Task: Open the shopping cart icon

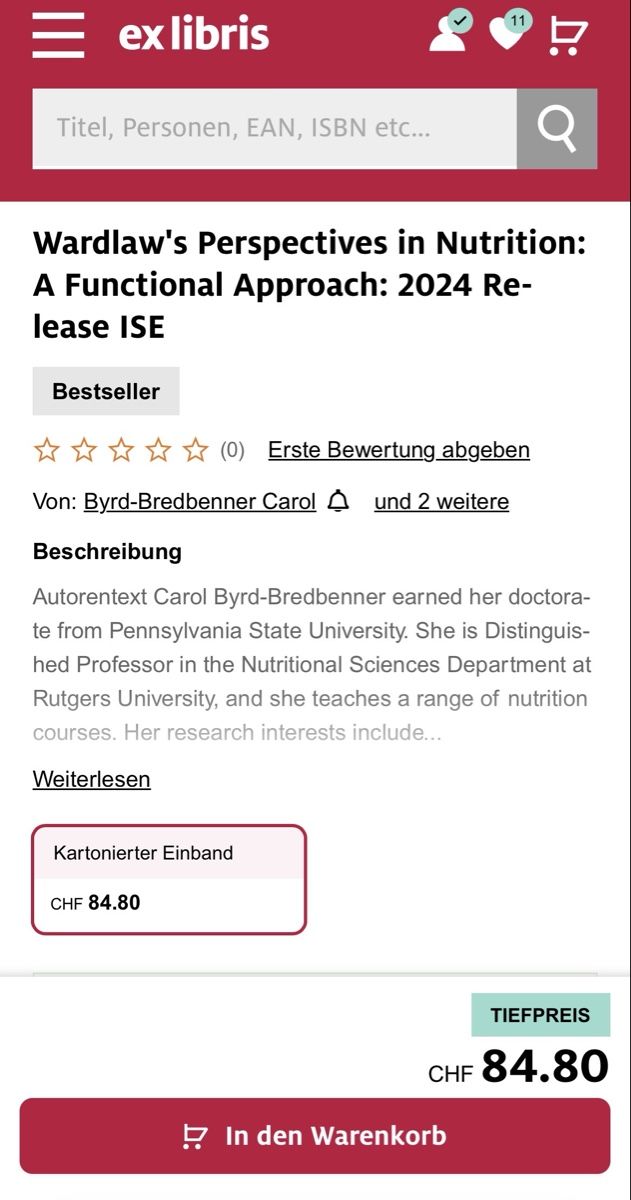Action: pyautogui.click(x=568, y=35)
